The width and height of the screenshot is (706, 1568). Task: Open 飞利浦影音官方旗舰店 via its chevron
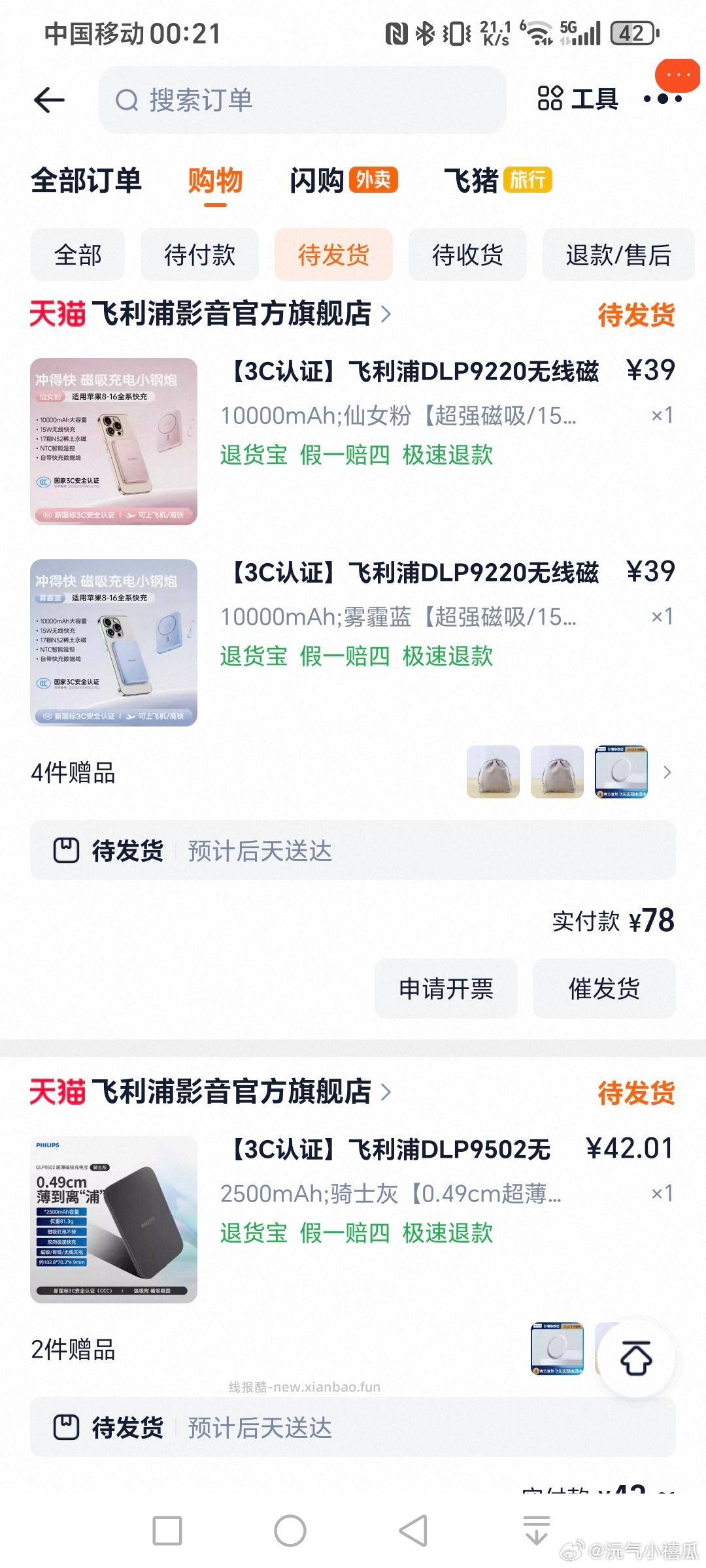pos(386,314)
